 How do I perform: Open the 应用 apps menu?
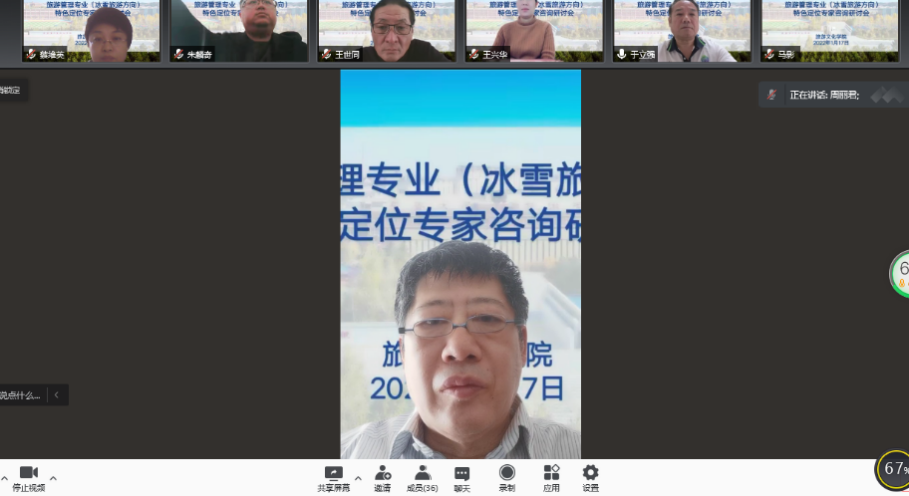point(551,477)
